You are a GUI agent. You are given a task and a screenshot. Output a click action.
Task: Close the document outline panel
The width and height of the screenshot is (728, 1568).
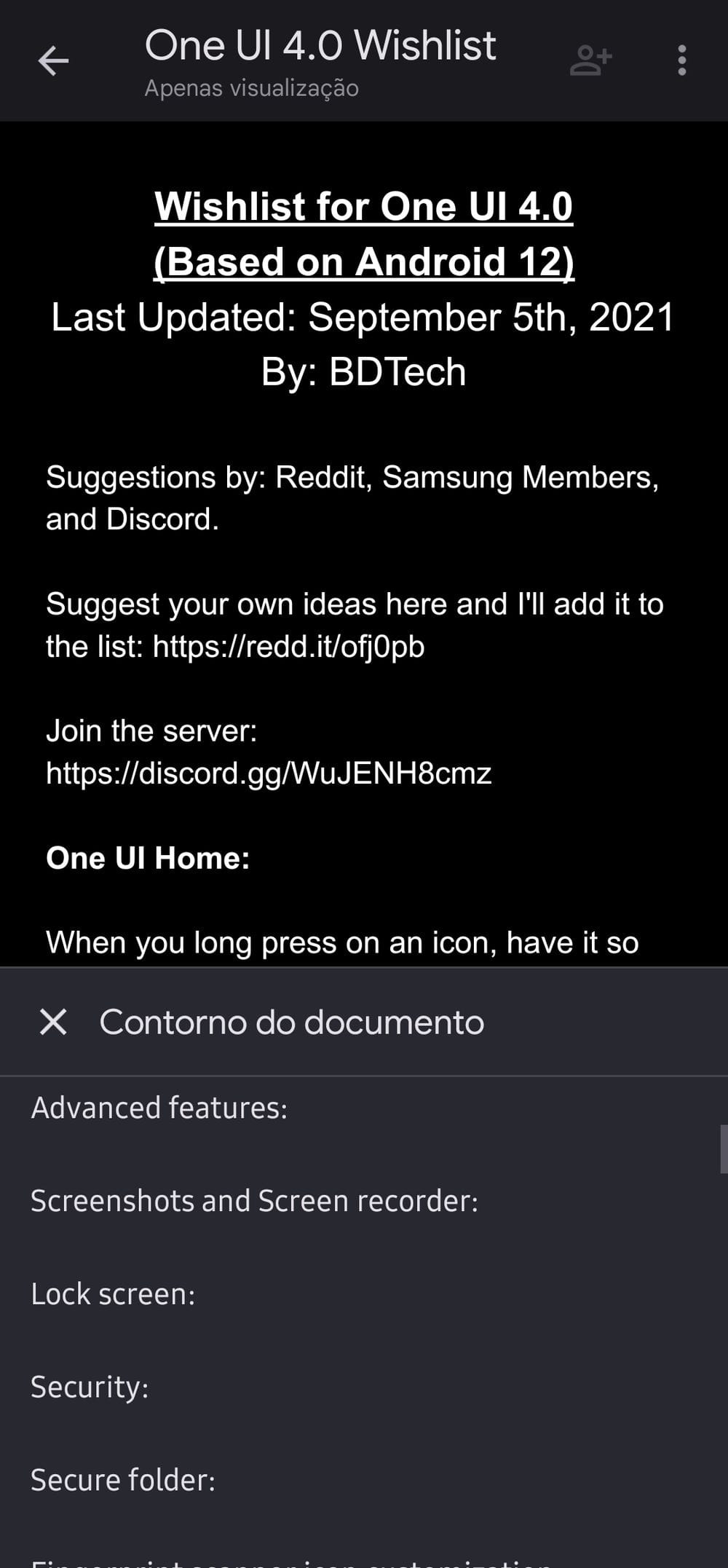point(53,1022)
